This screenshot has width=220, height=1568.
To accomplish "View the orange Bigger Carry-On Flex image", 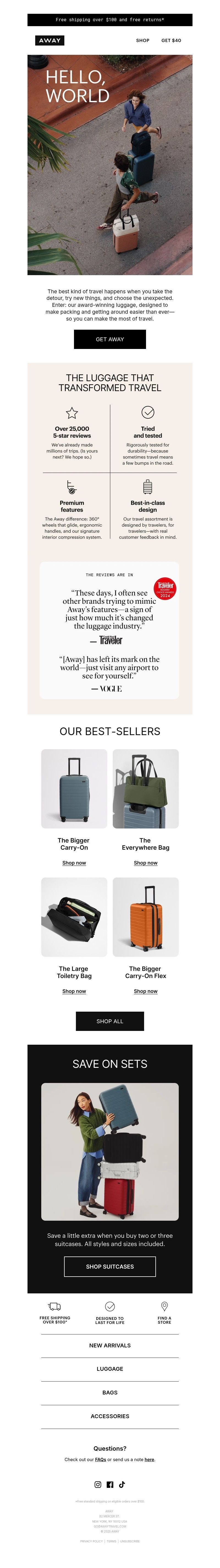I will click(x=146, y=917).
